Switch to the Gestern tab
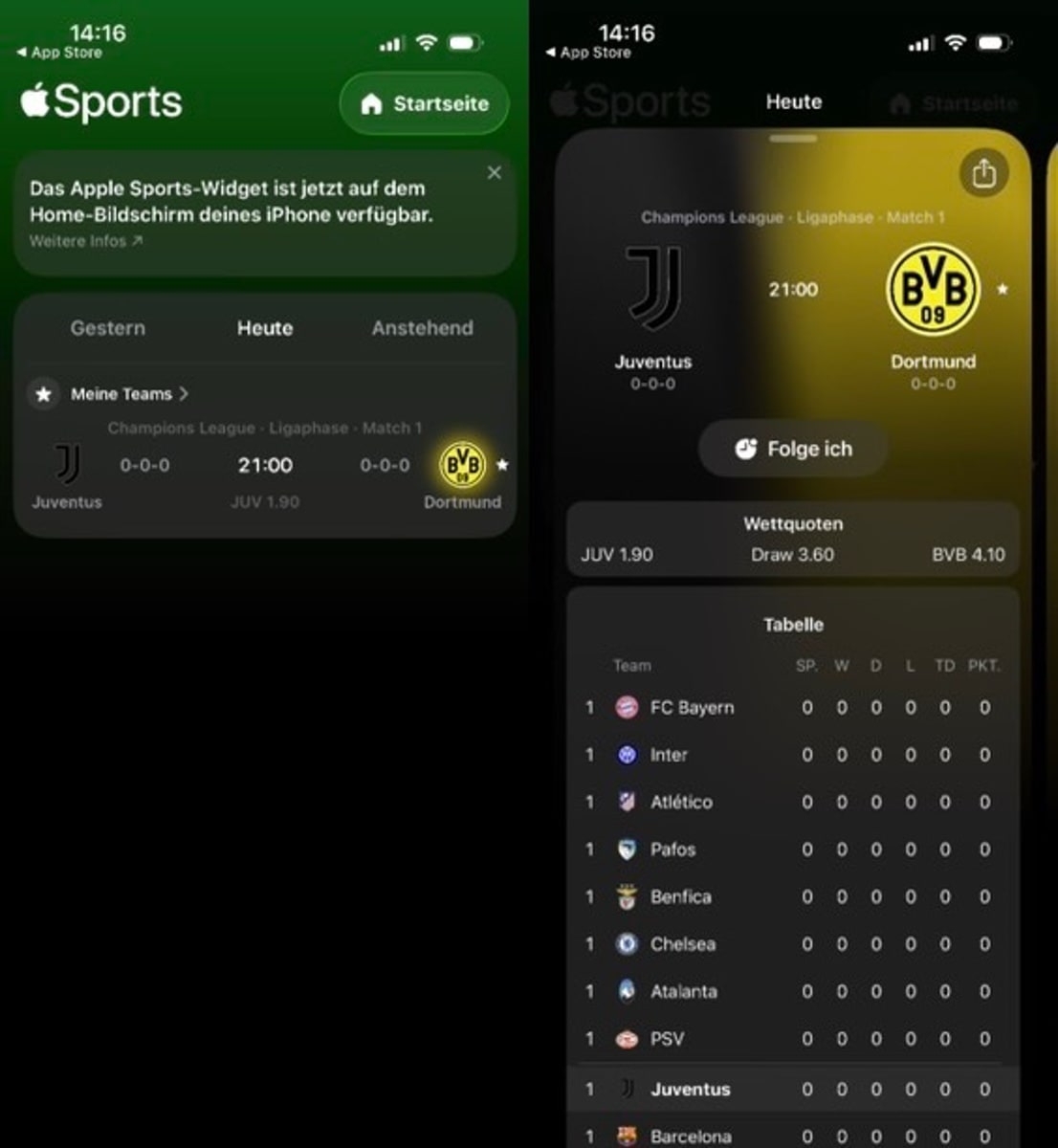1058x1148 pixels. coord(108,328)
